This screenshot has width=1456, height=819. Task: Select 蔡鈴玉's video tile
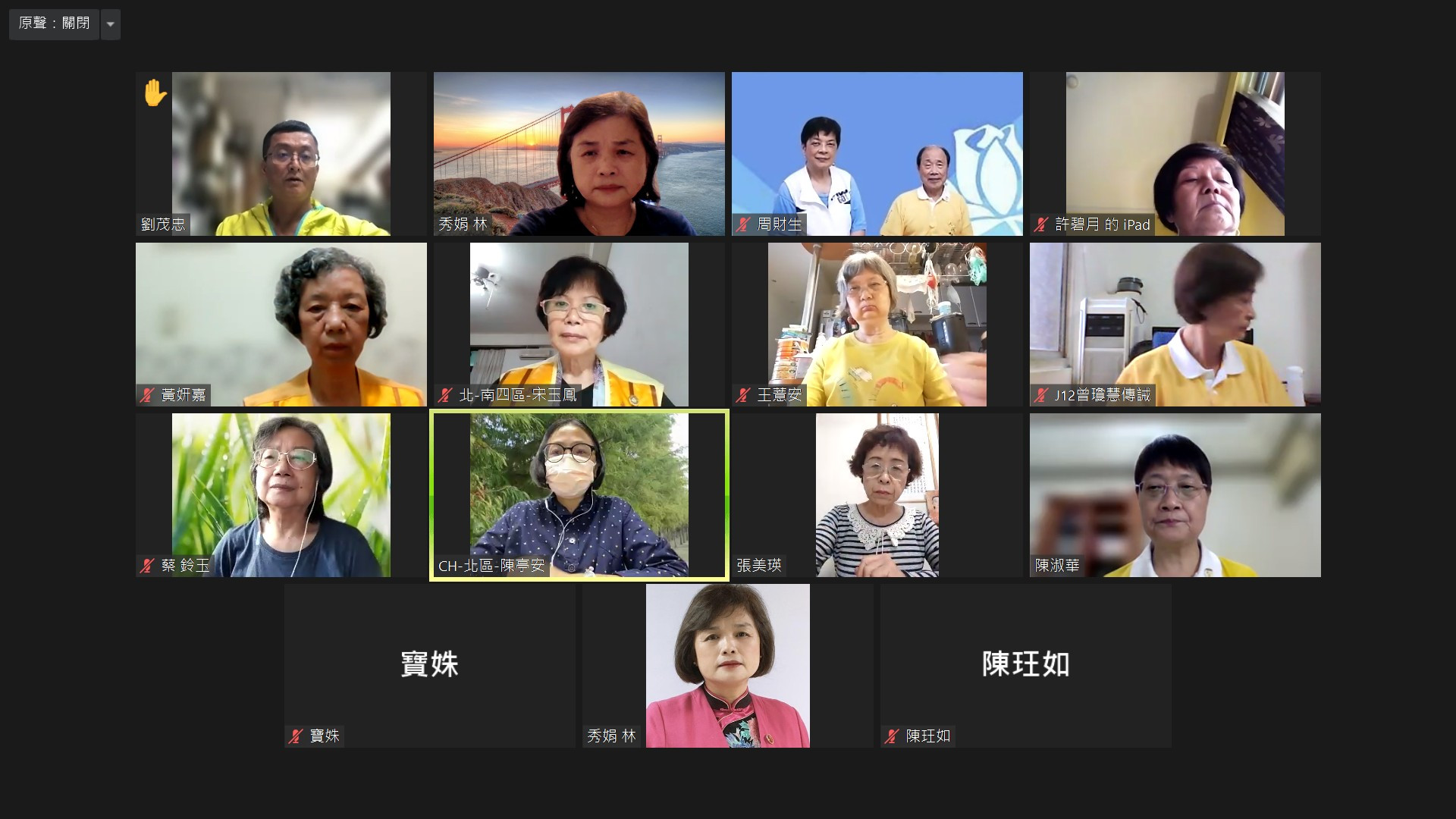coord(281,495)
